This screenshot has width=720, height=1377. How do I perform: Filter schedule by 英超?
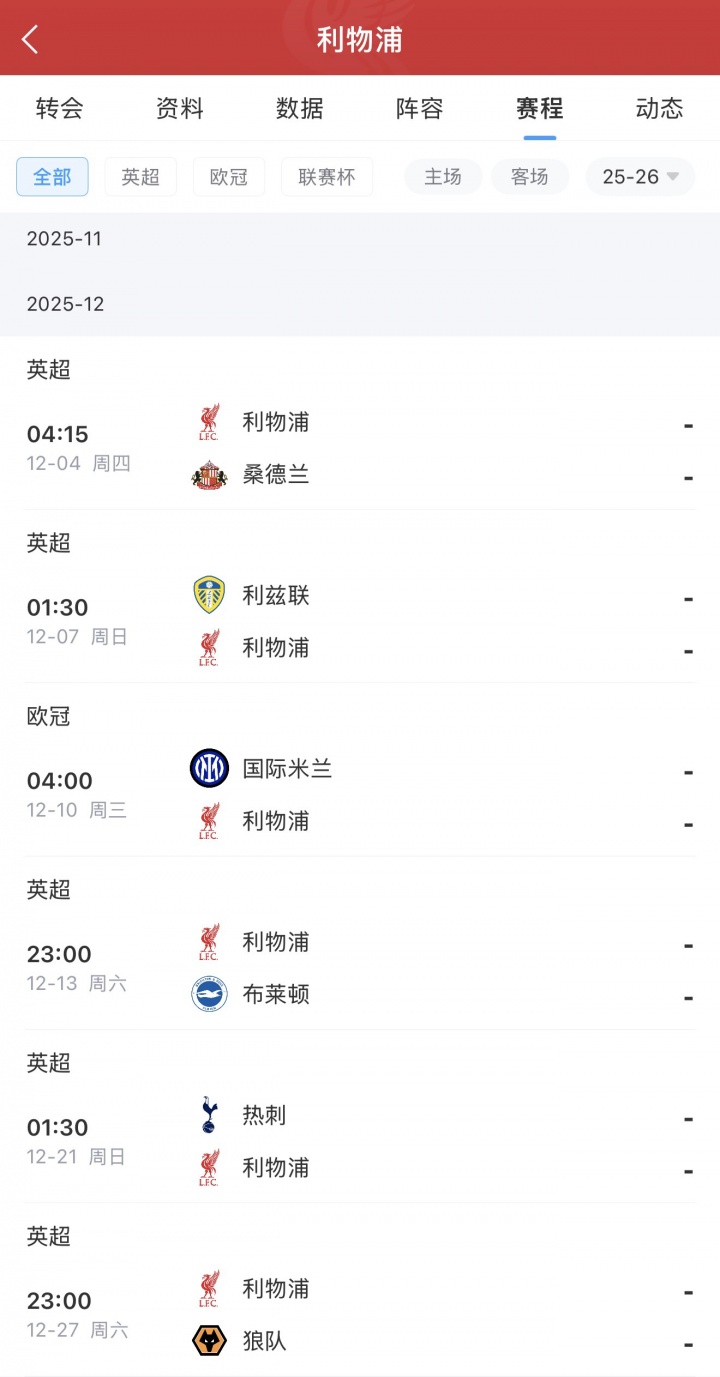tap(140, 177)
